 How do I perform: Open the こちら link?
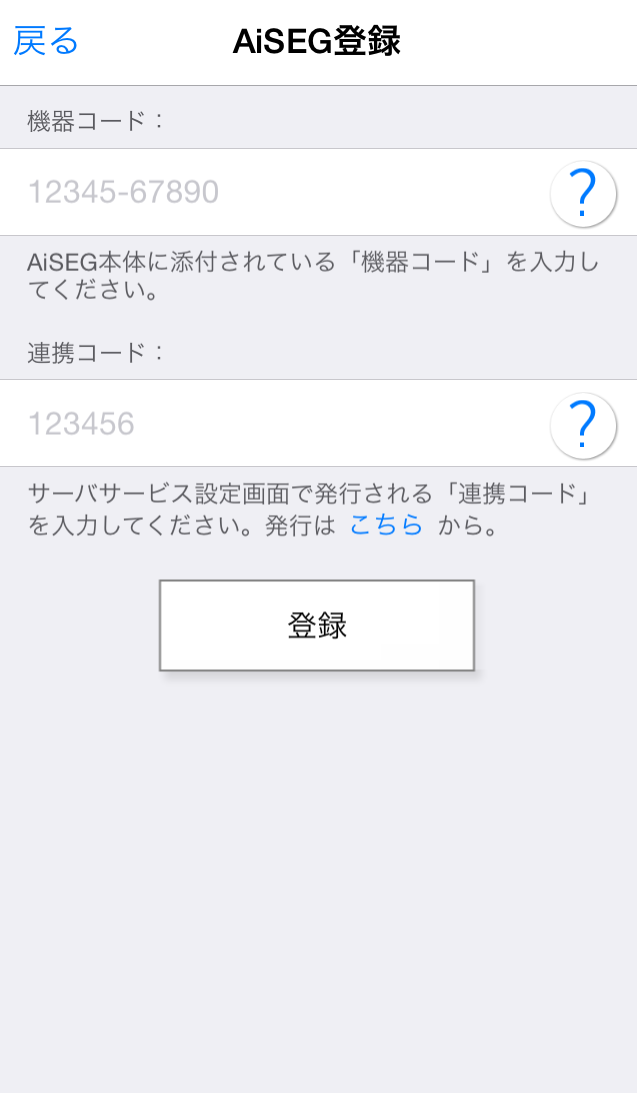[386, 525]
